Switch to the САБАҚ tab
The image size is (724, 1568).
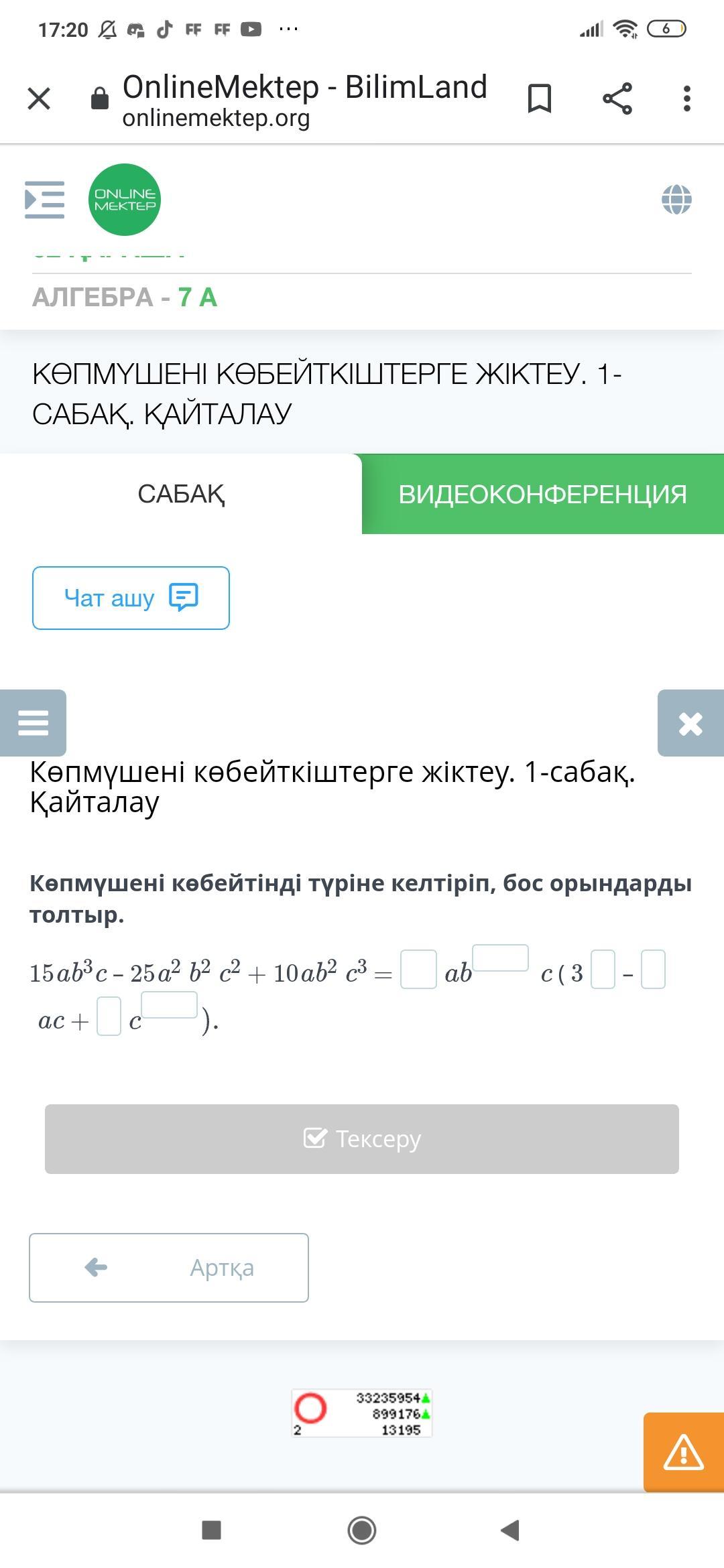click(181, 494)
